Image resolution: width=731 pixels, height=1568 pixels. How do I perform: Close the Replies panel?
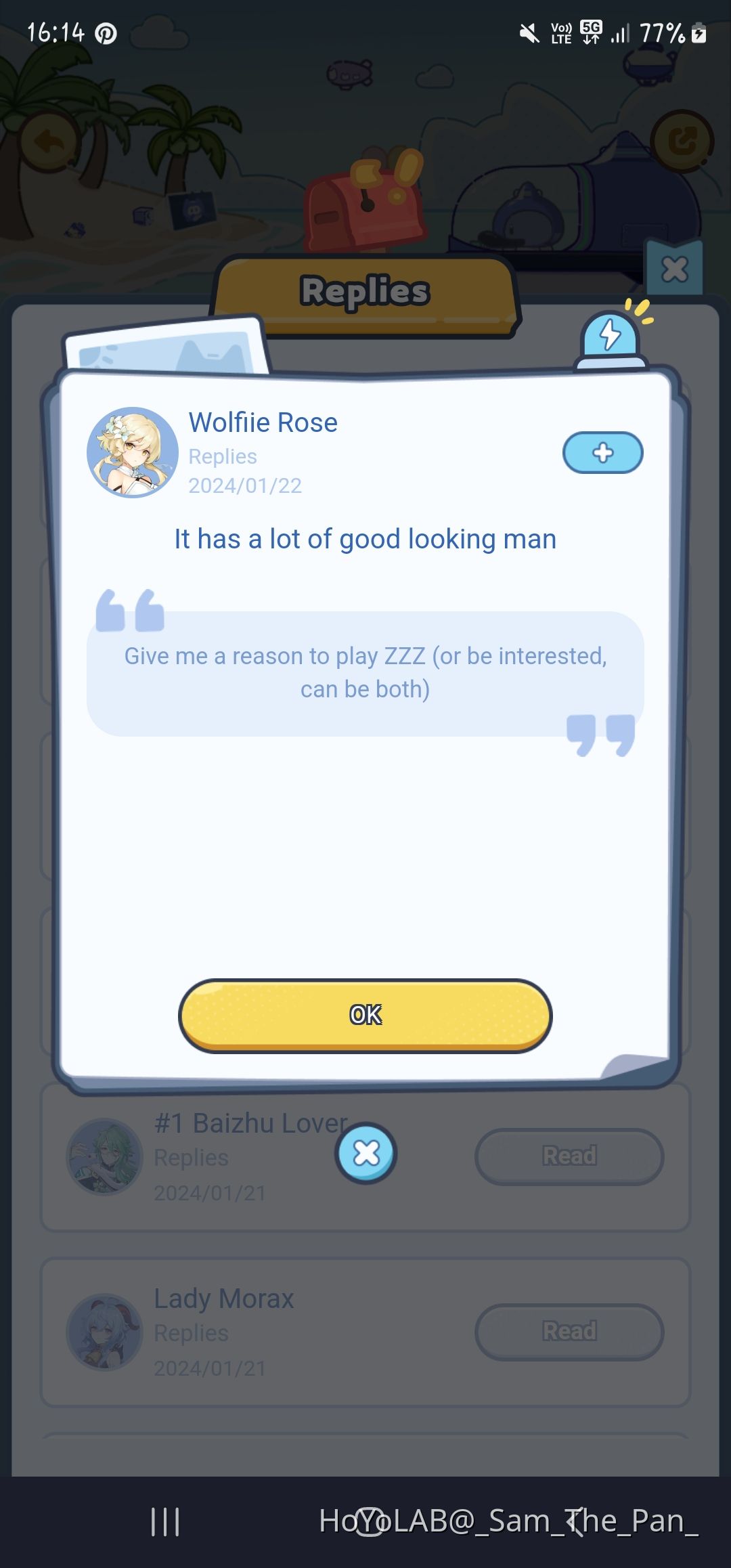coord(674,269)
